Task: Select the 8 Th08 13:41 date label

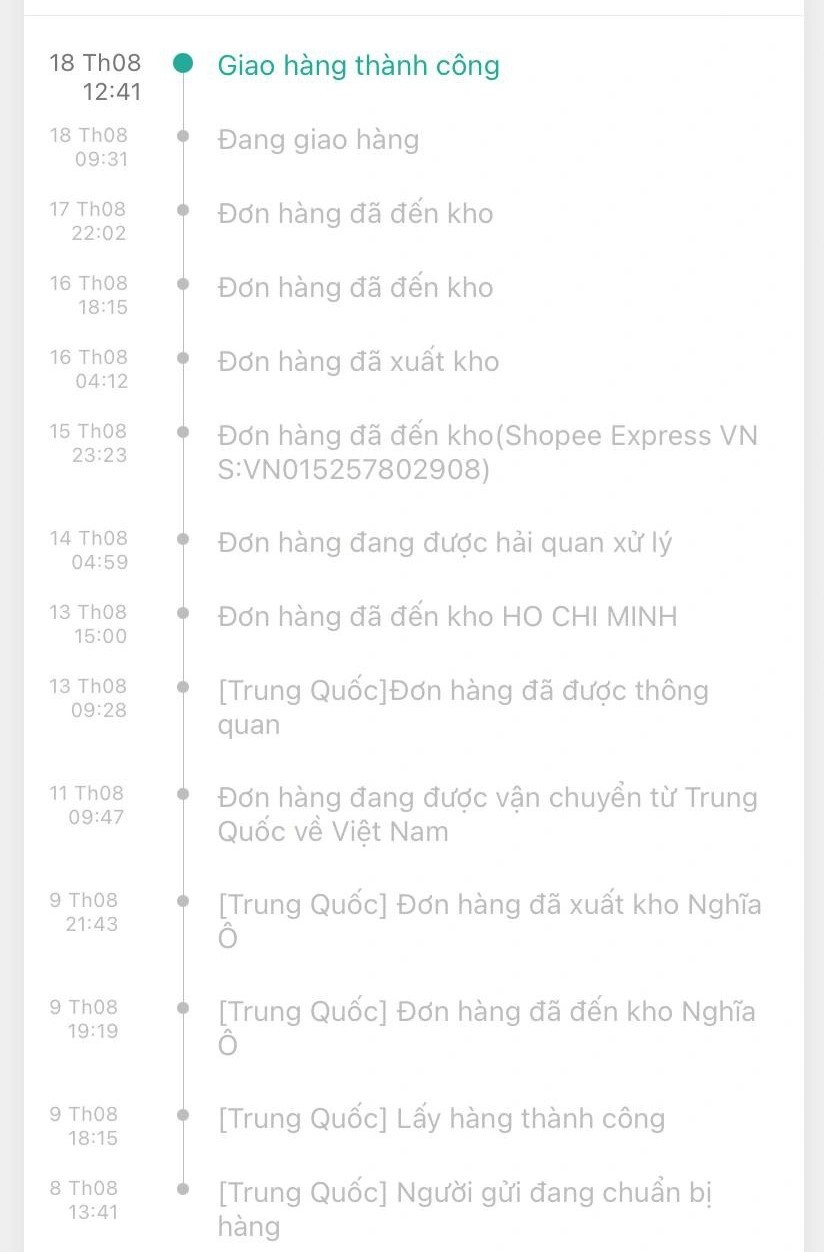Action: coord(86,1201)
